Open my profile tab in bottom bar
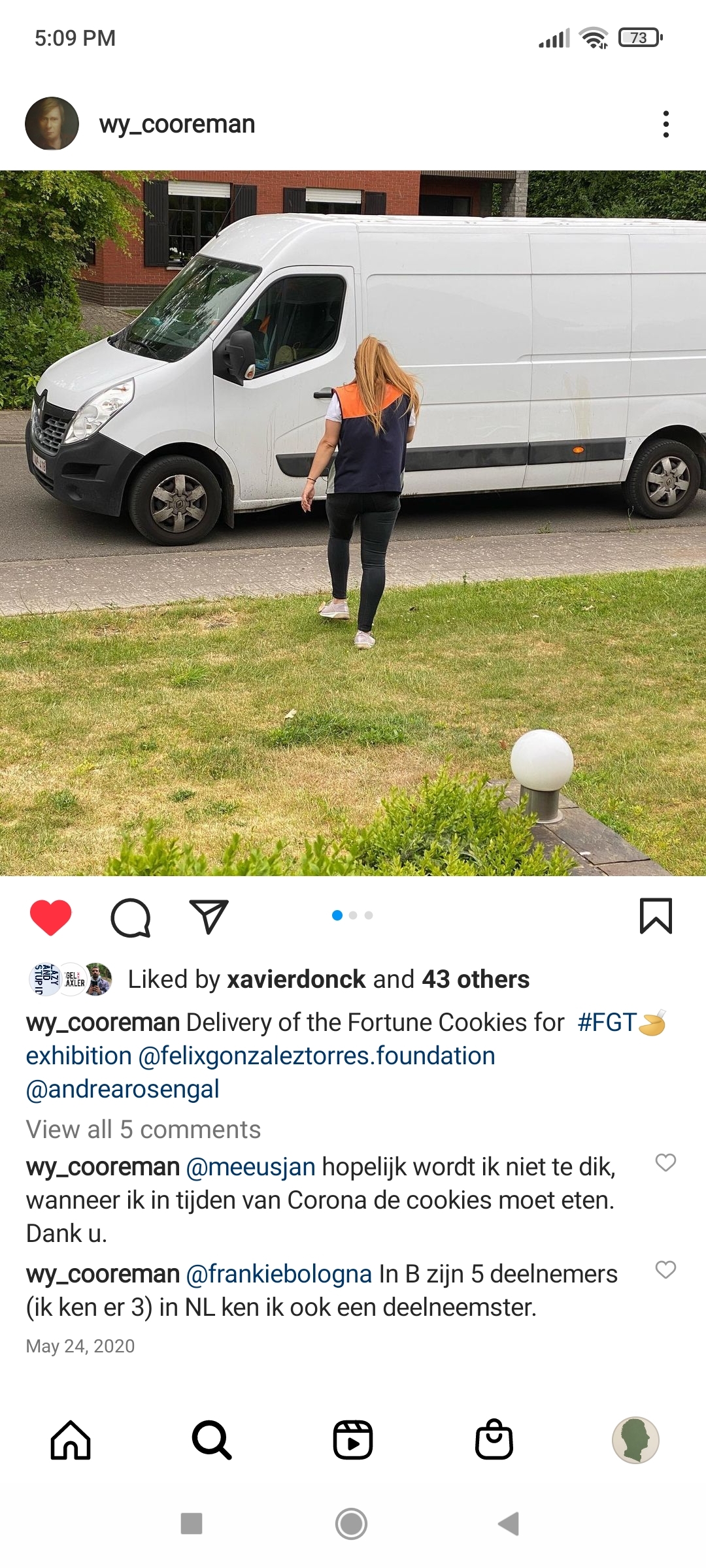Image resolution: width=706 pixels, height=1568 pixels. point(635,1440)
